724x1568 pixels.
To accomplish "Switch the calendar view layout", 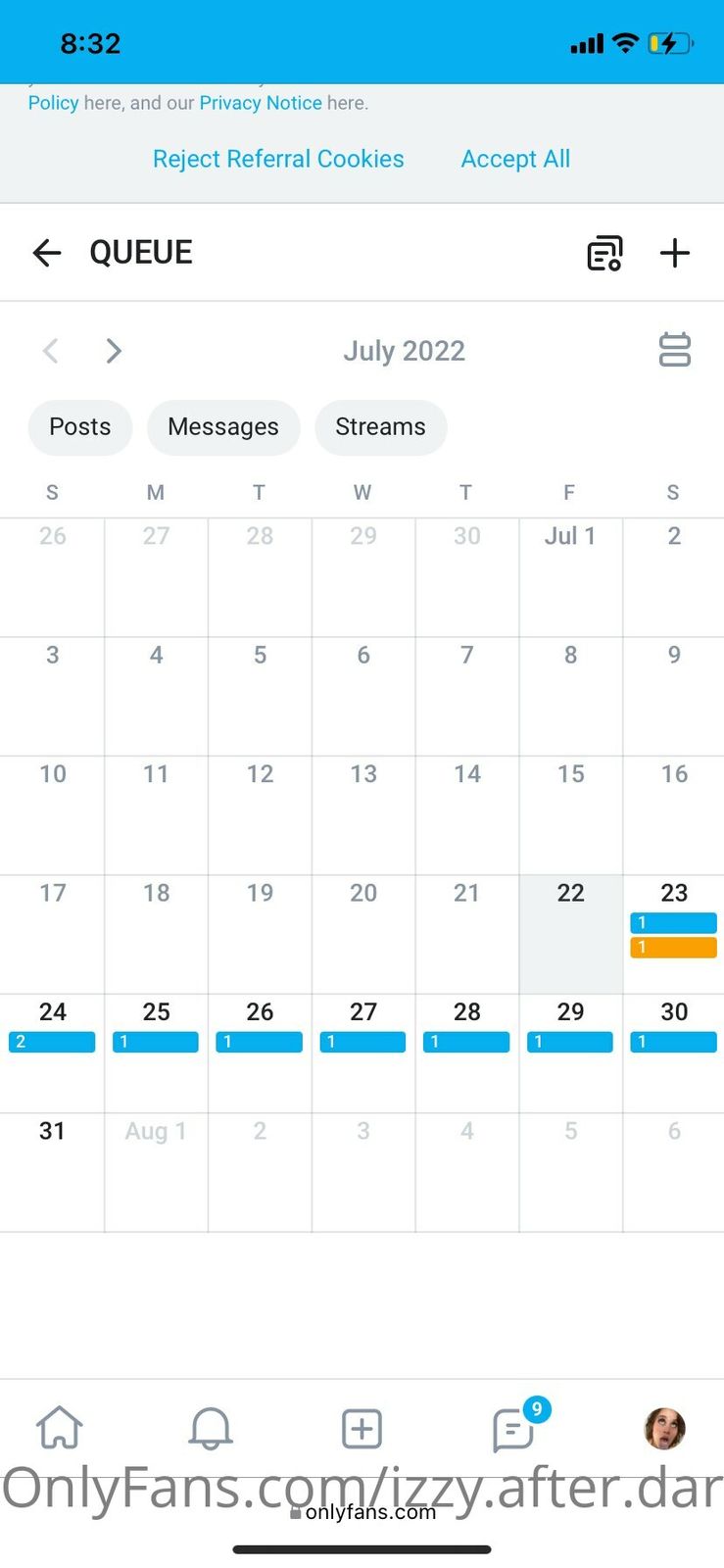I will (674, 350).
